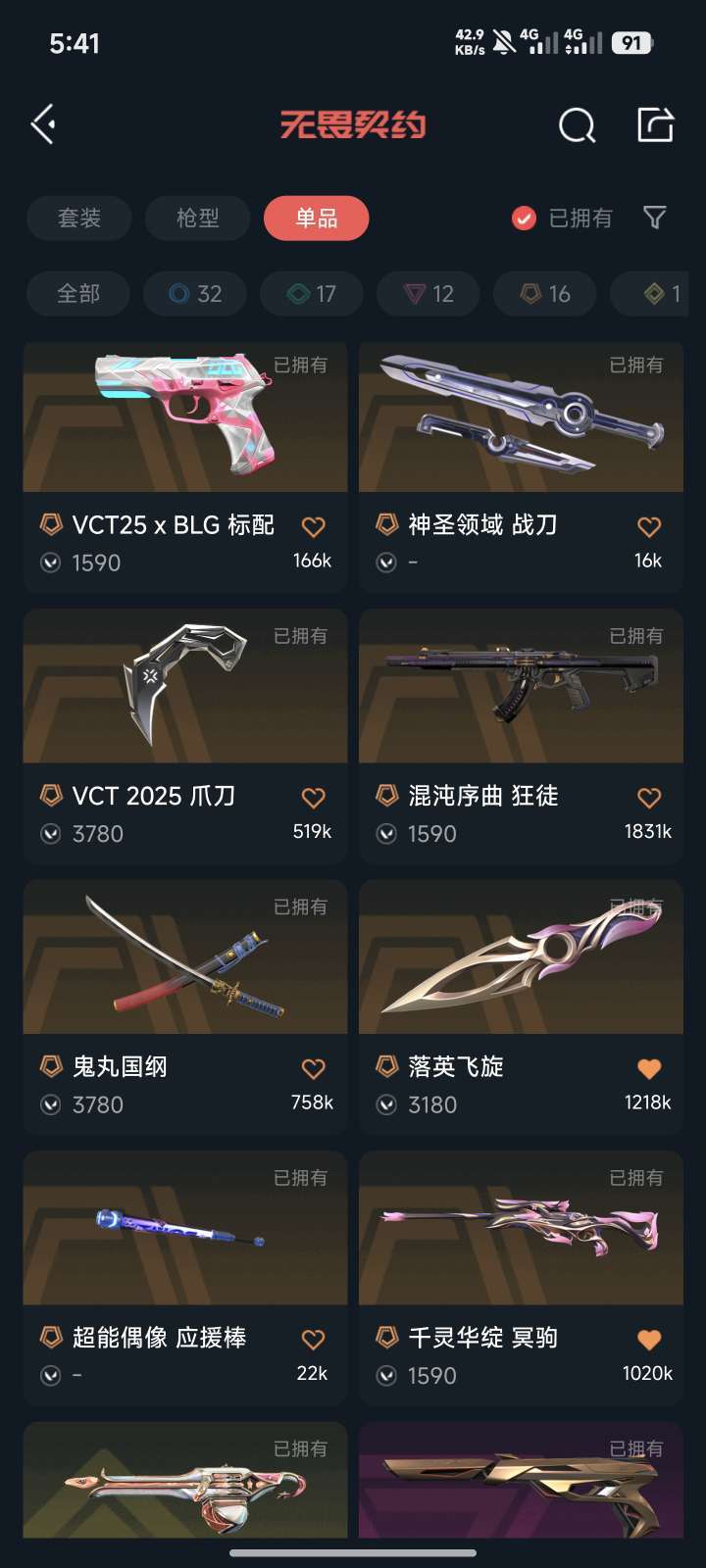Image resolution: width=706 pixels, height=1568 pixels.
Task: Go back using the top-left arrow
Action: 43,124
